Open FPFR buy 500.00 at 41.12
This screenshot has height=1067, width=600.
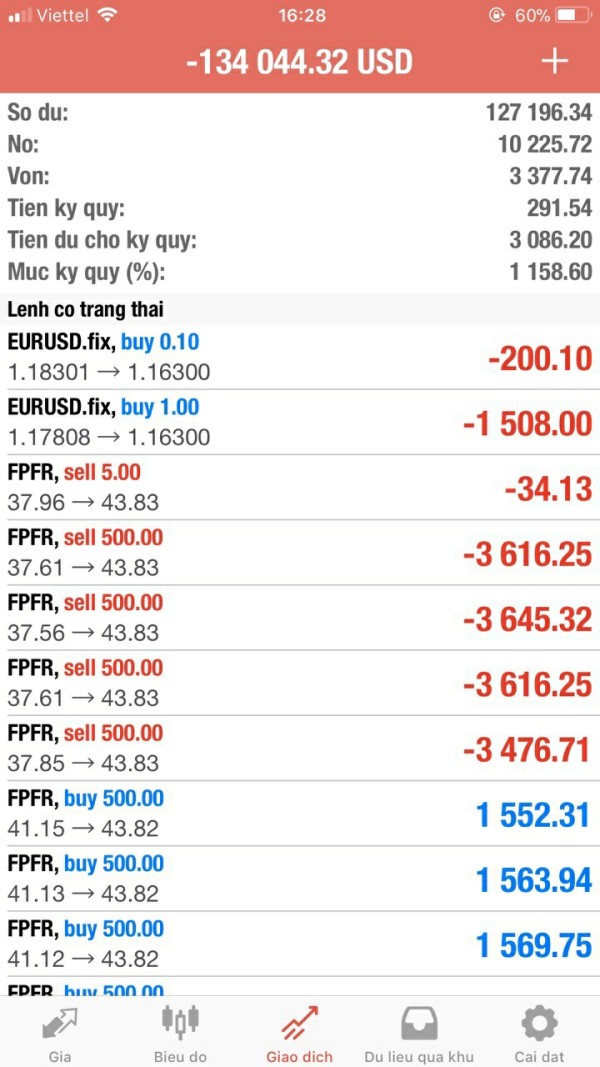coord(300,945)
